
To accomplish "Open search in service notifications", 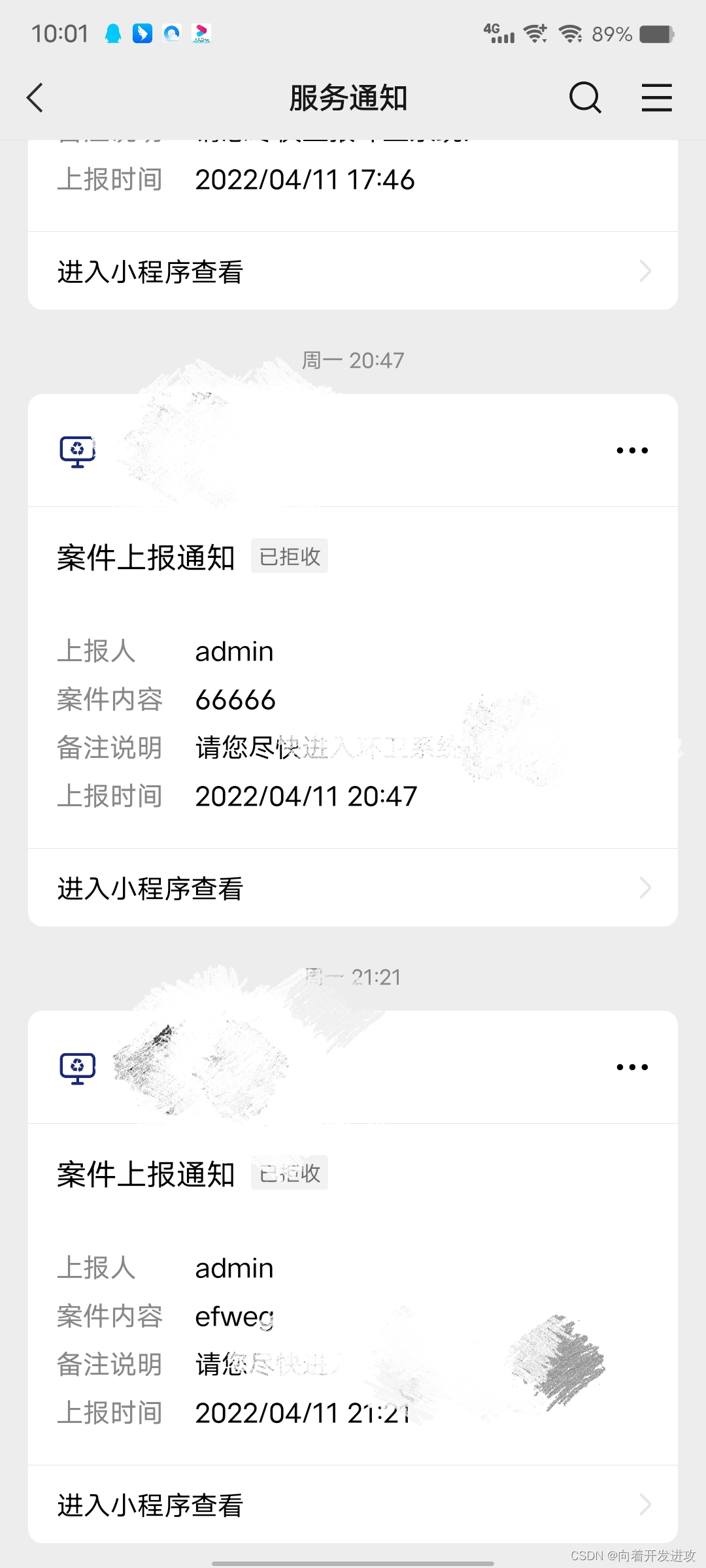I will point(585,98).
